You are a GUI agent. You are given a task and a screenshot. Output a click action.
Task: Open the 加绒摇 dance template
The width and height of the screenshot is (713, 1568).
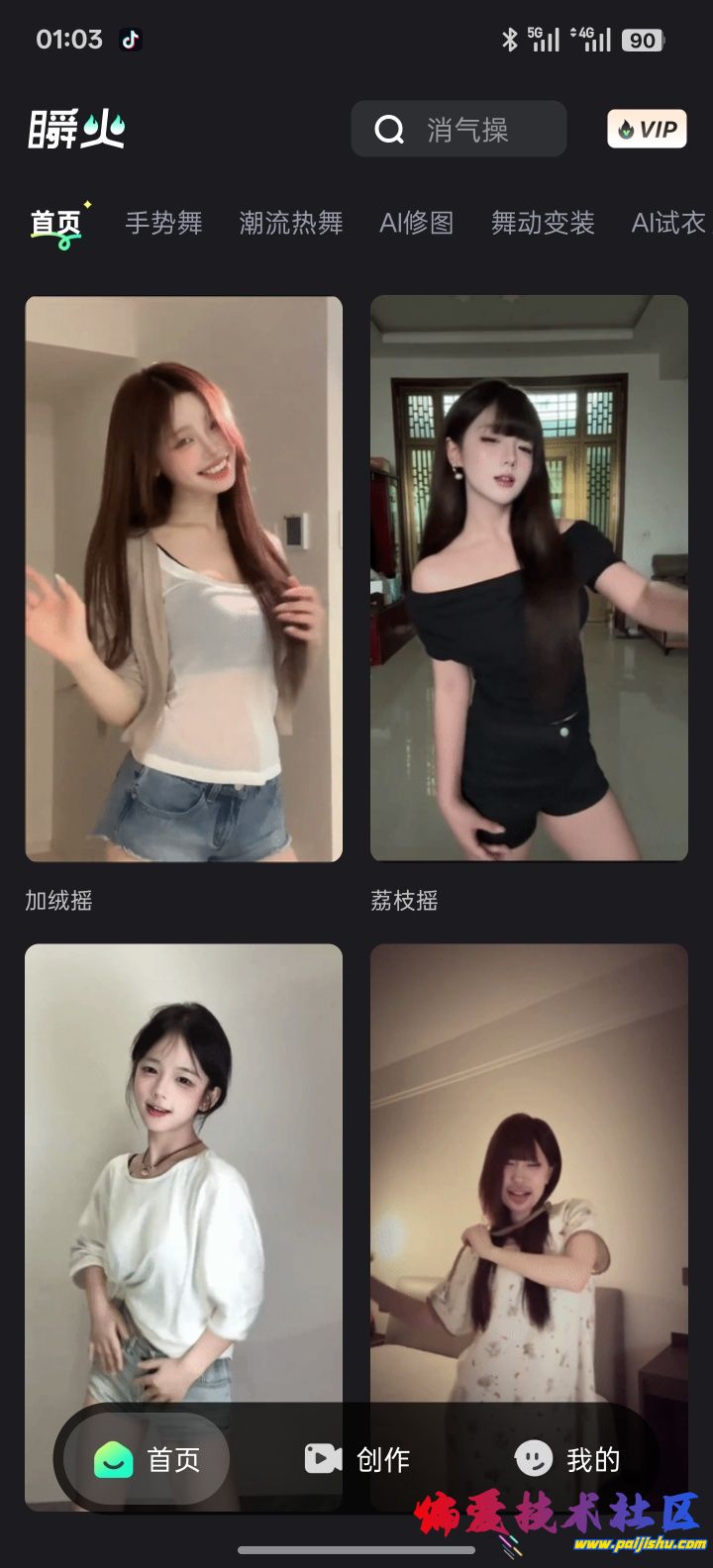[183, 578]
